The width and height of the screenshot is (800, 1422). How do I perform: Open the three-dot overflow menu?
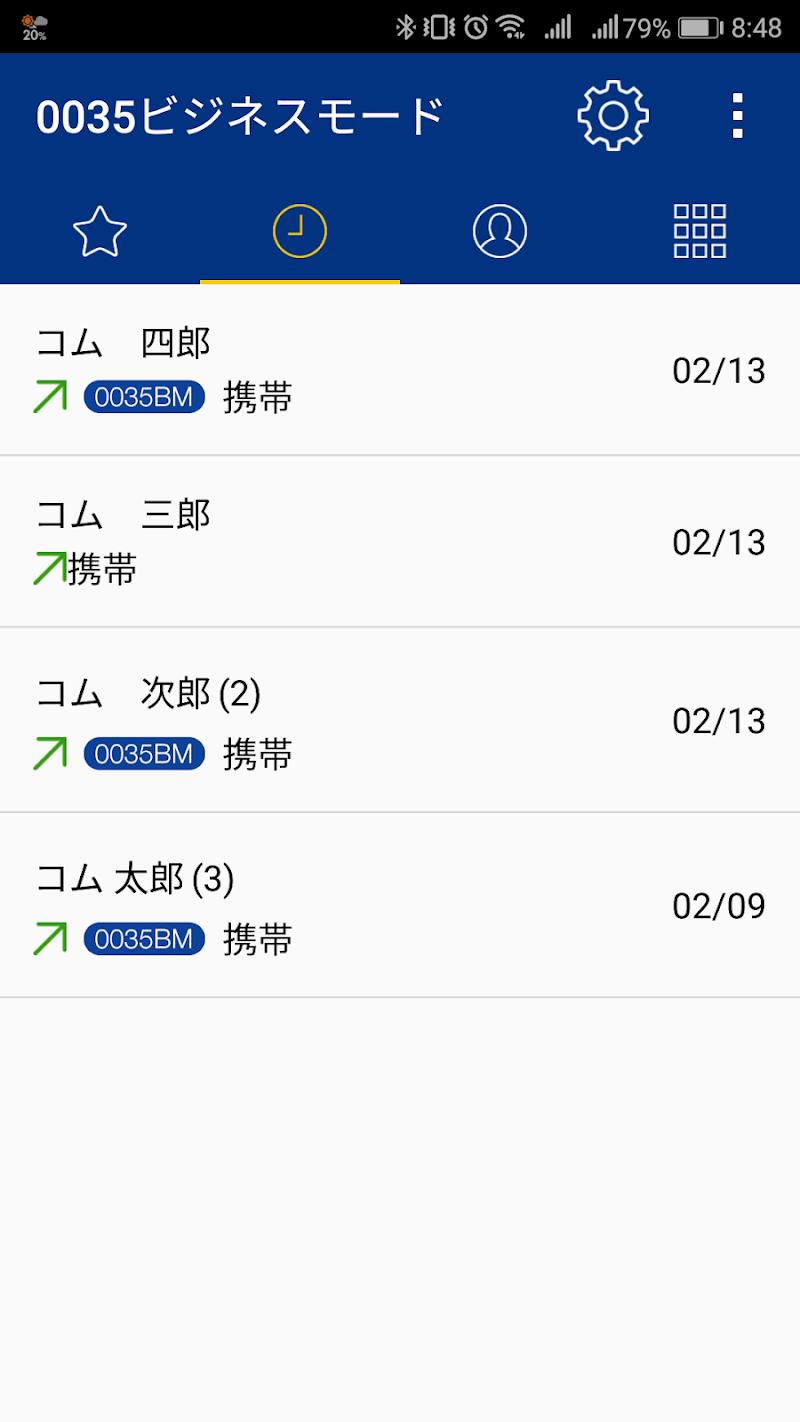click(x=738, y=116)
